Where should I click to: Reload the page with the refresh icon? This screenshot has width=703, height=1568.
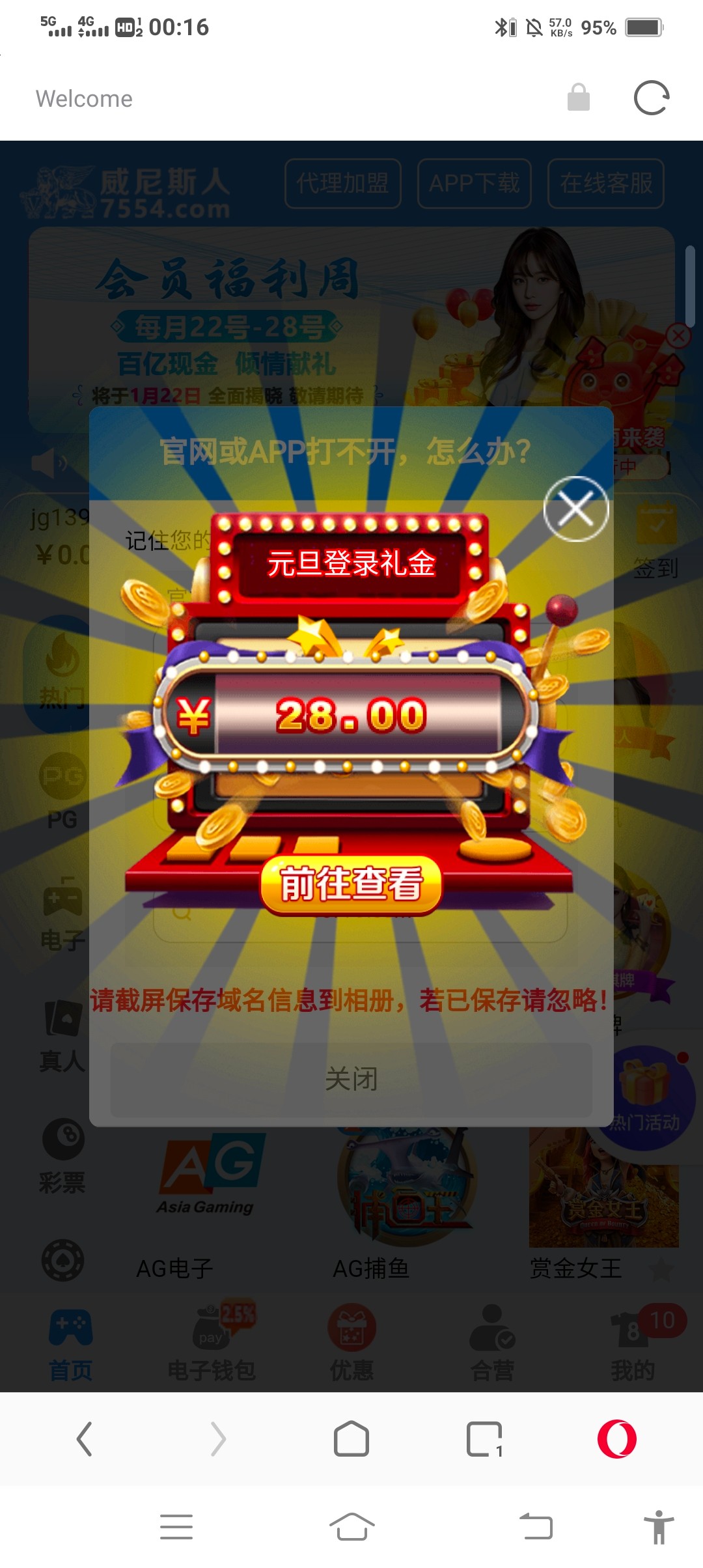(x=652, y=98)
